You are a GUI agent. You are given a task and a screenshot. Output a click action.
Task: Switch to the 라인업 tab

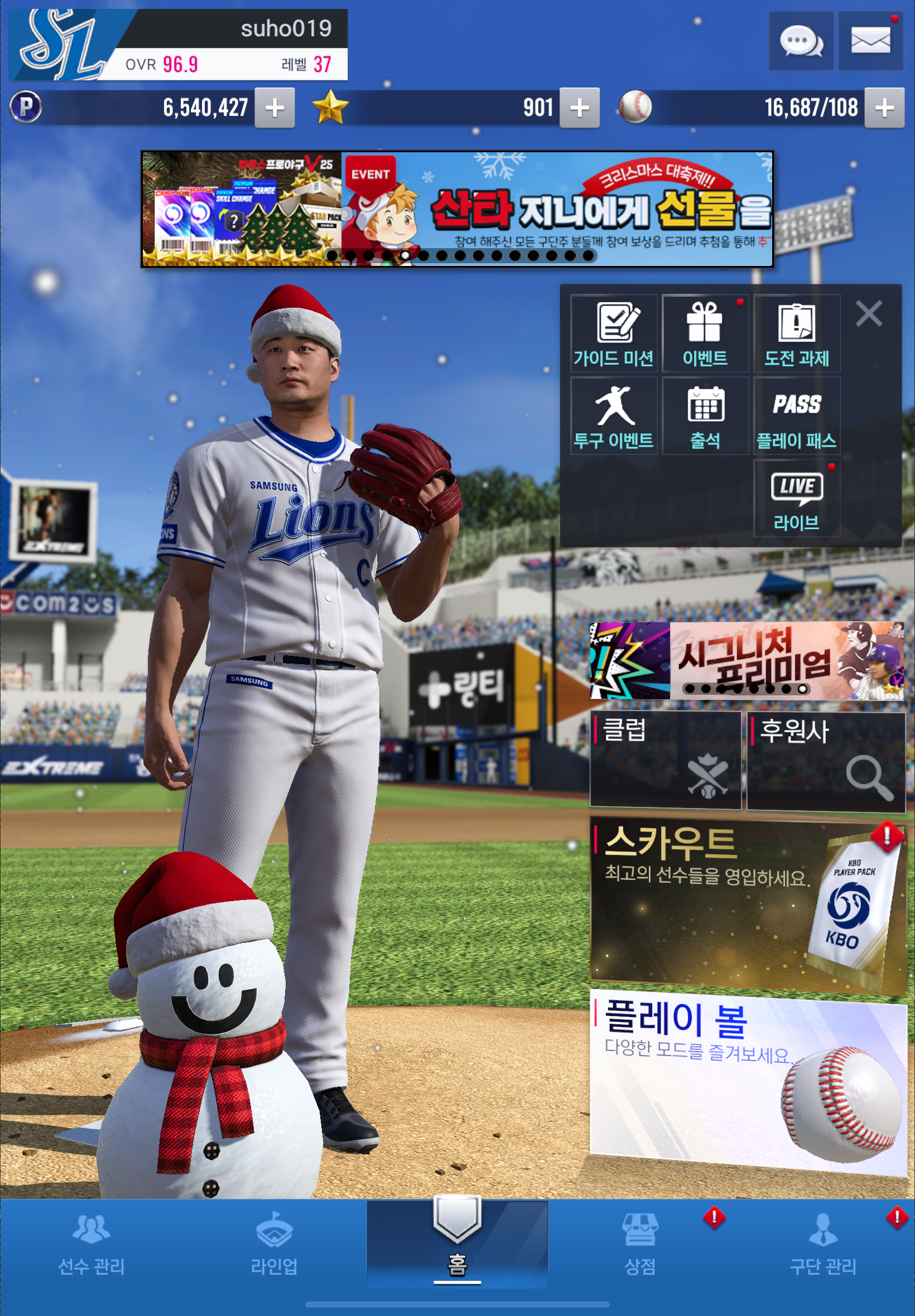(x=274, y=1244)
